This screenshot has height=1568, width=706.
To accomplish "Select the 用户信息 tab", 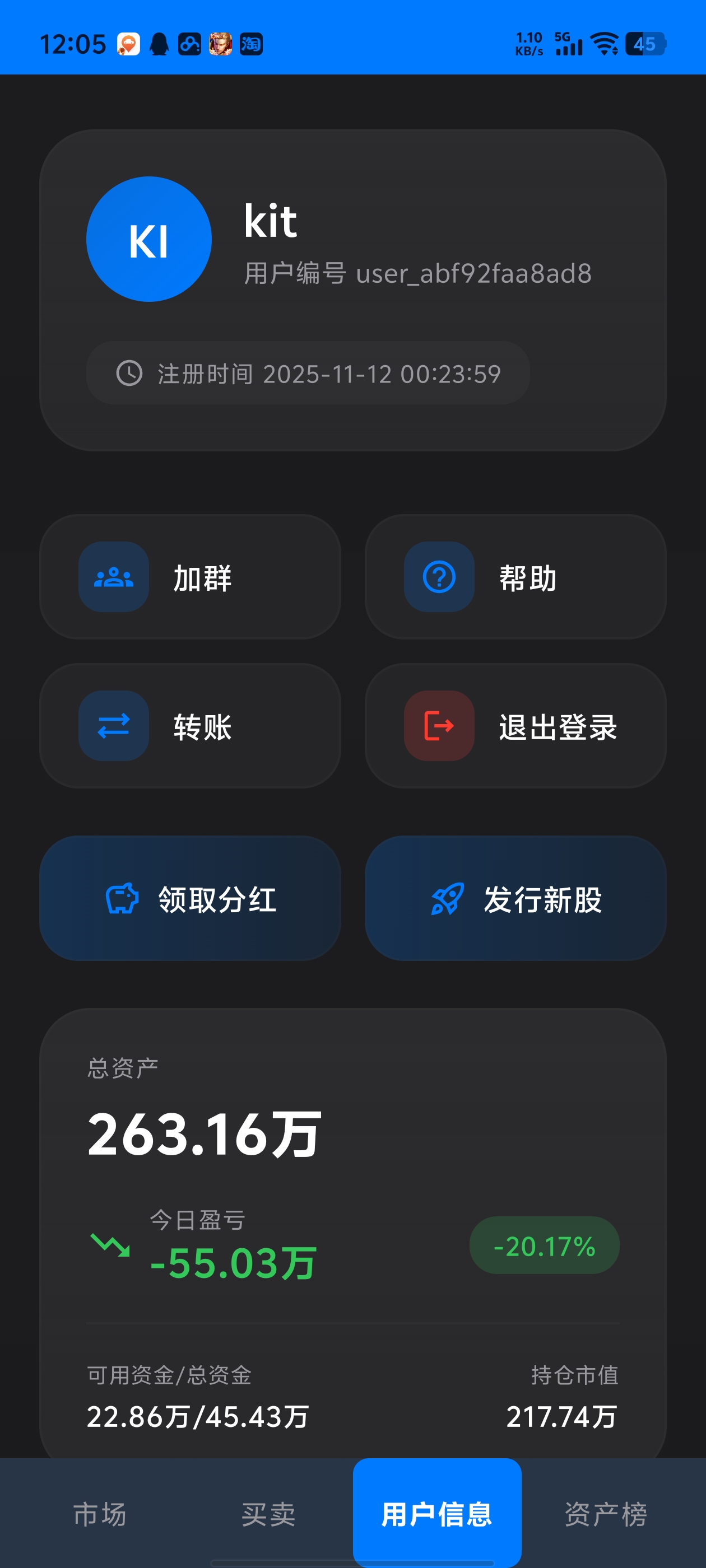I will (438, 1515).
